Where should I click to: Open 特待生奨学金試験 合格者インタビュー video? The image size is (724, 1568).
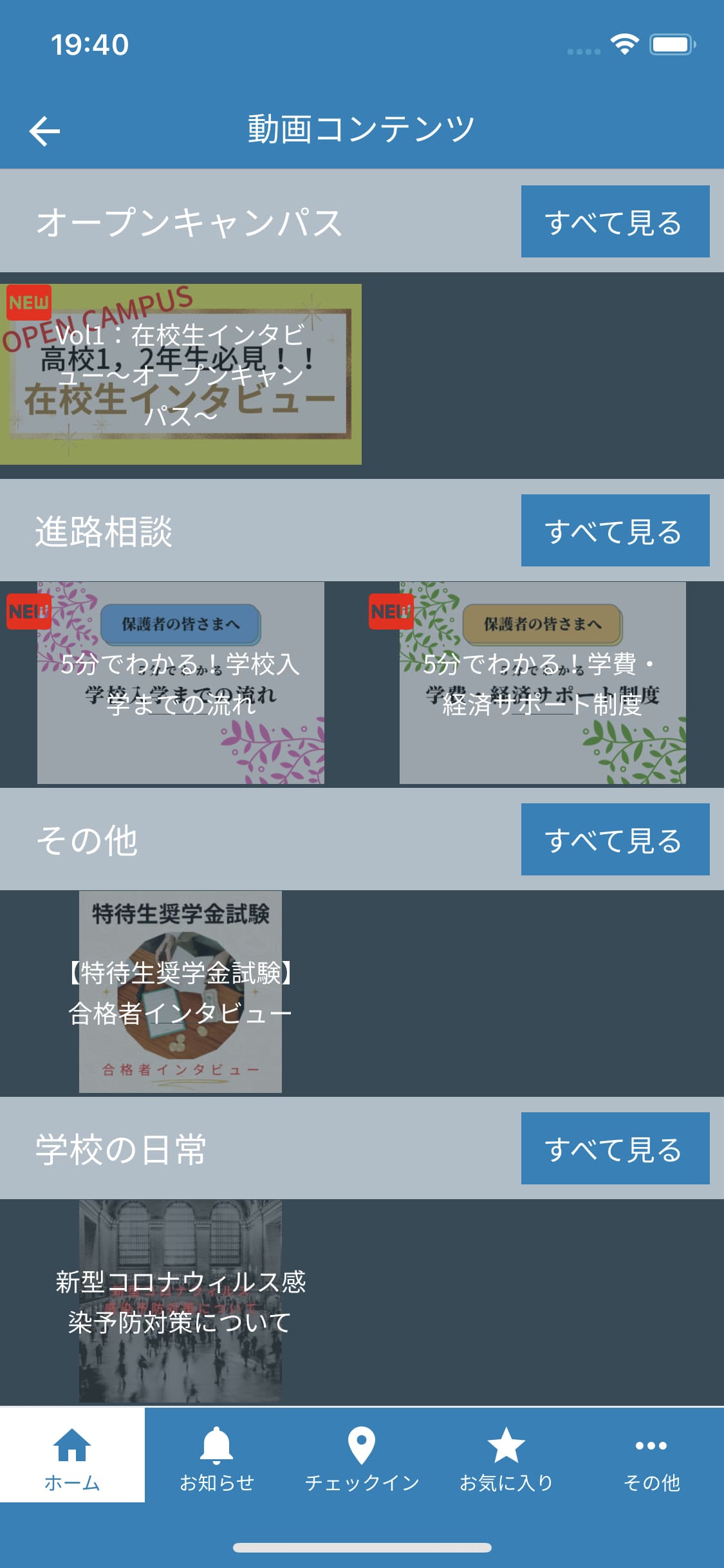point(180,992)
